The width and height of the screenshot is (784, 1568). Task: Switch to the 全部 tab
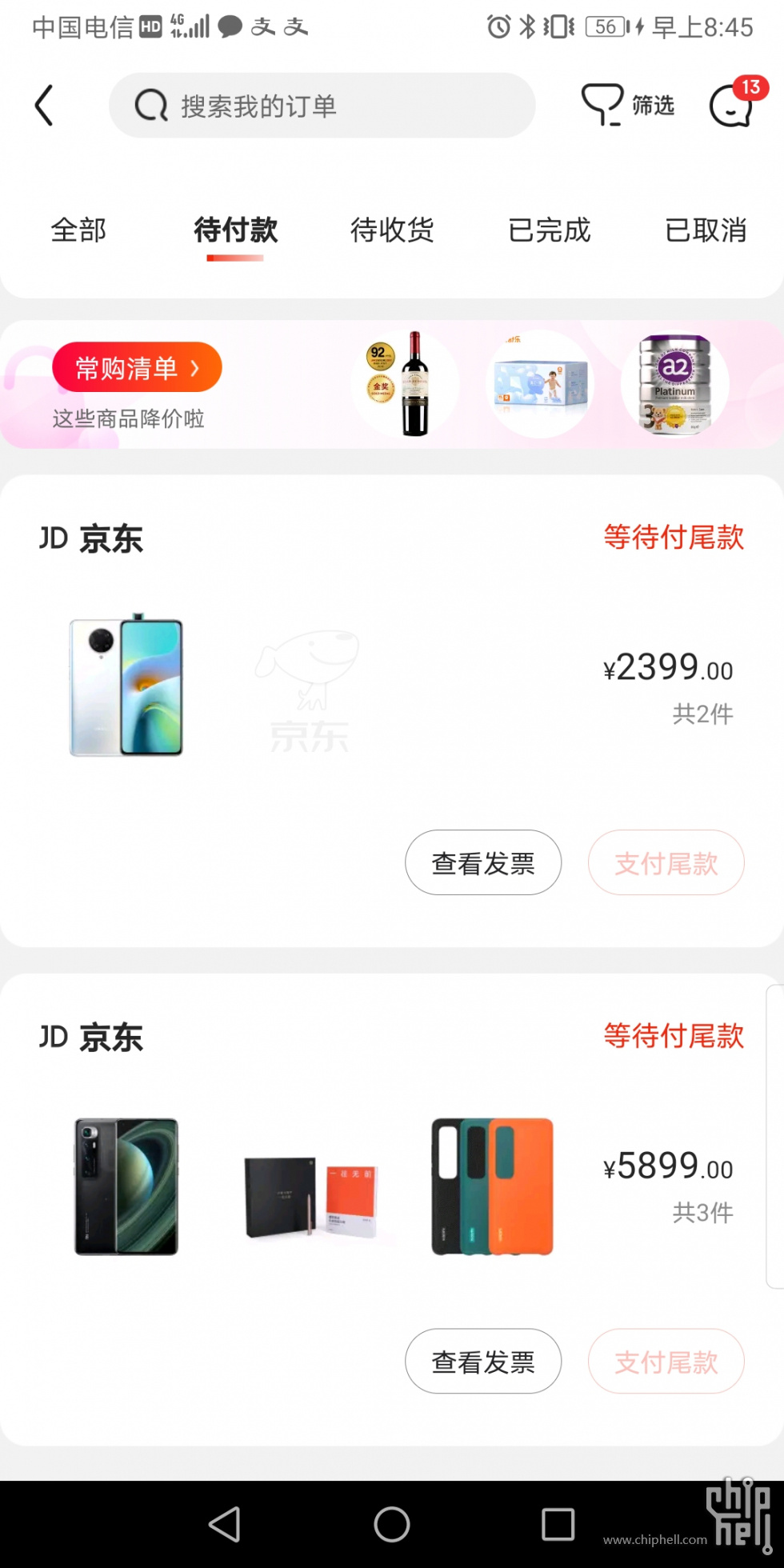pos(78,230)
